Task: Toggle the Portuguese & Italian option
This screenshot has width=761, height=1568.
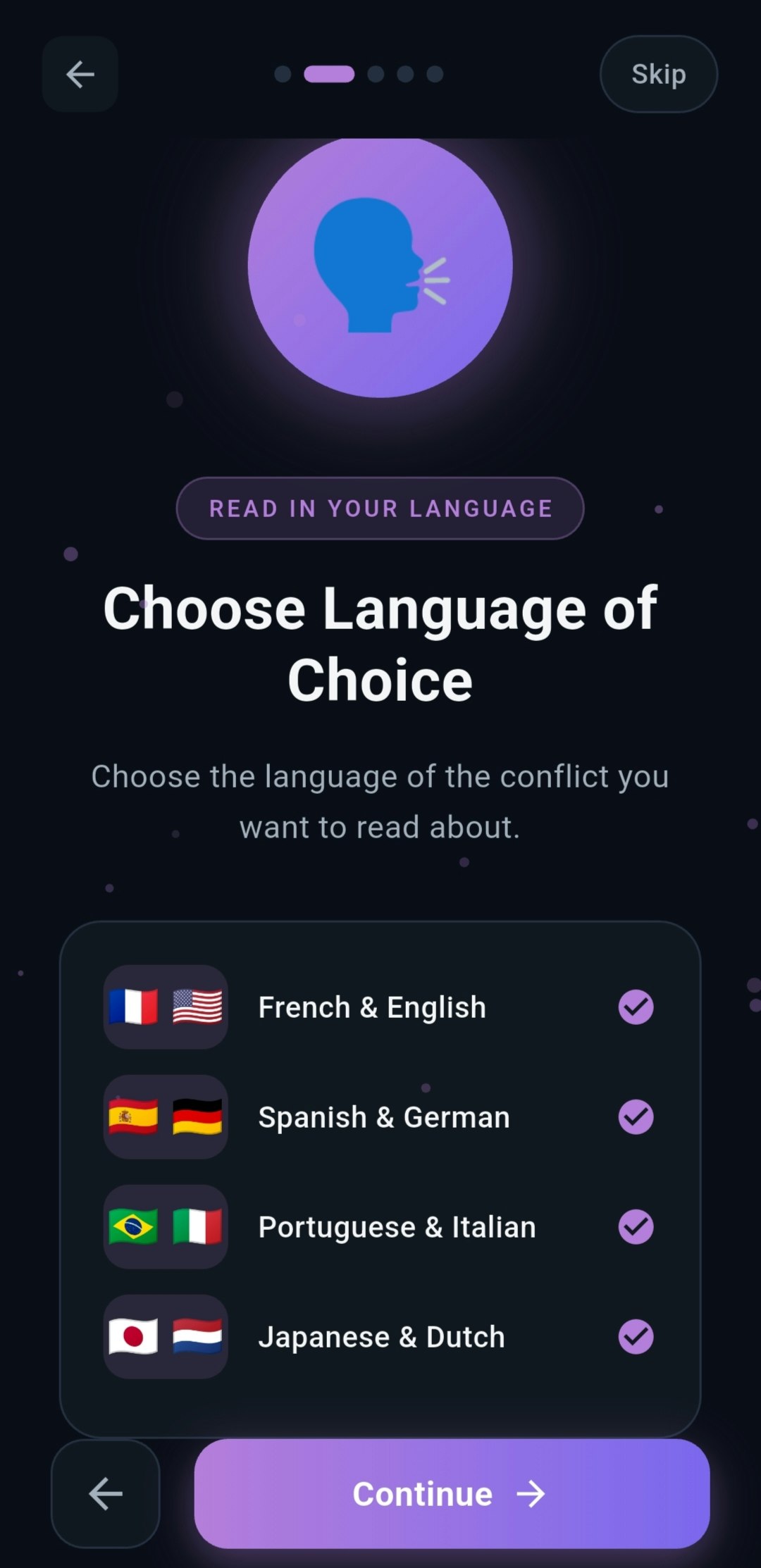Action: coord(636,1226)
